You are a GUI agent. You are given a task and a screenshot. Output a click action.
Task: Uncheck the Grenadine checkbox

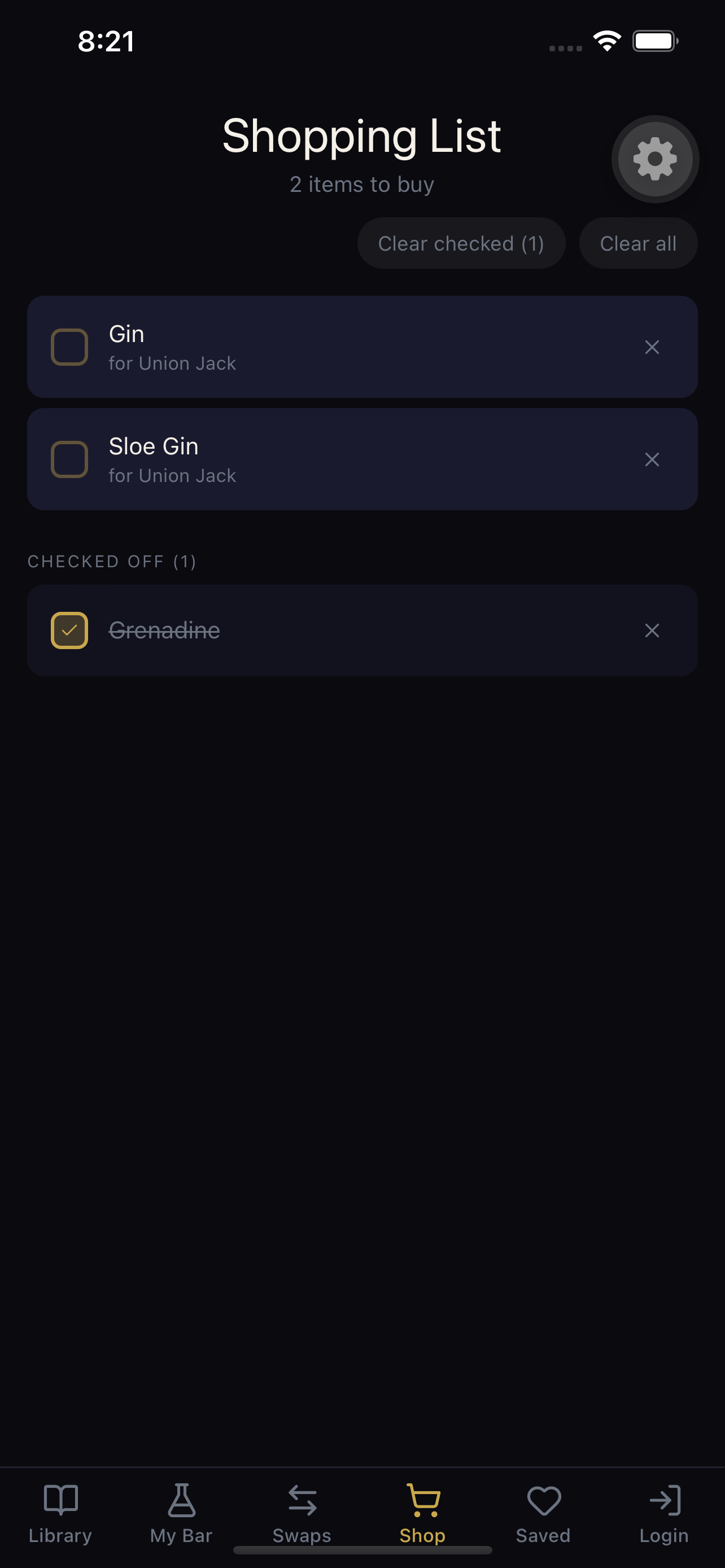[69, 631]
